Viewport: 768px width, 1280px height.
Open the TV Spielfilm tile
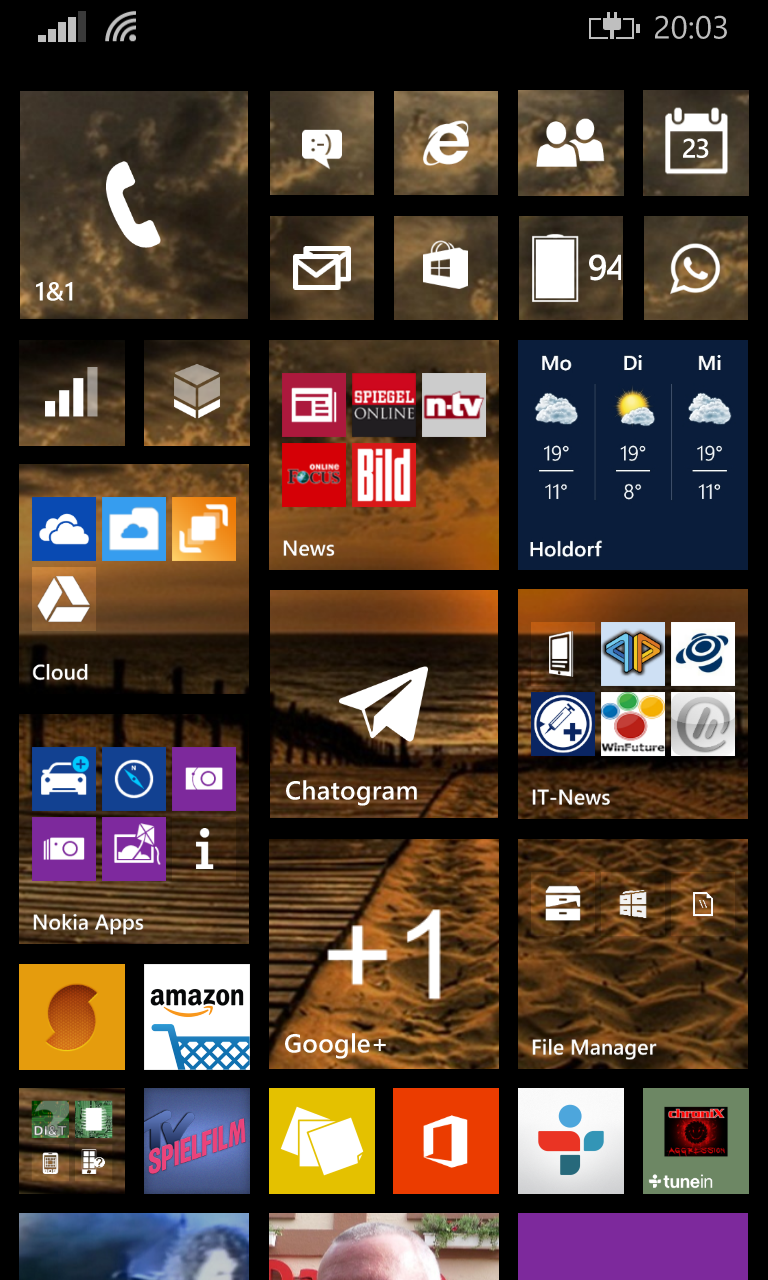click(x=197, y=1141)
